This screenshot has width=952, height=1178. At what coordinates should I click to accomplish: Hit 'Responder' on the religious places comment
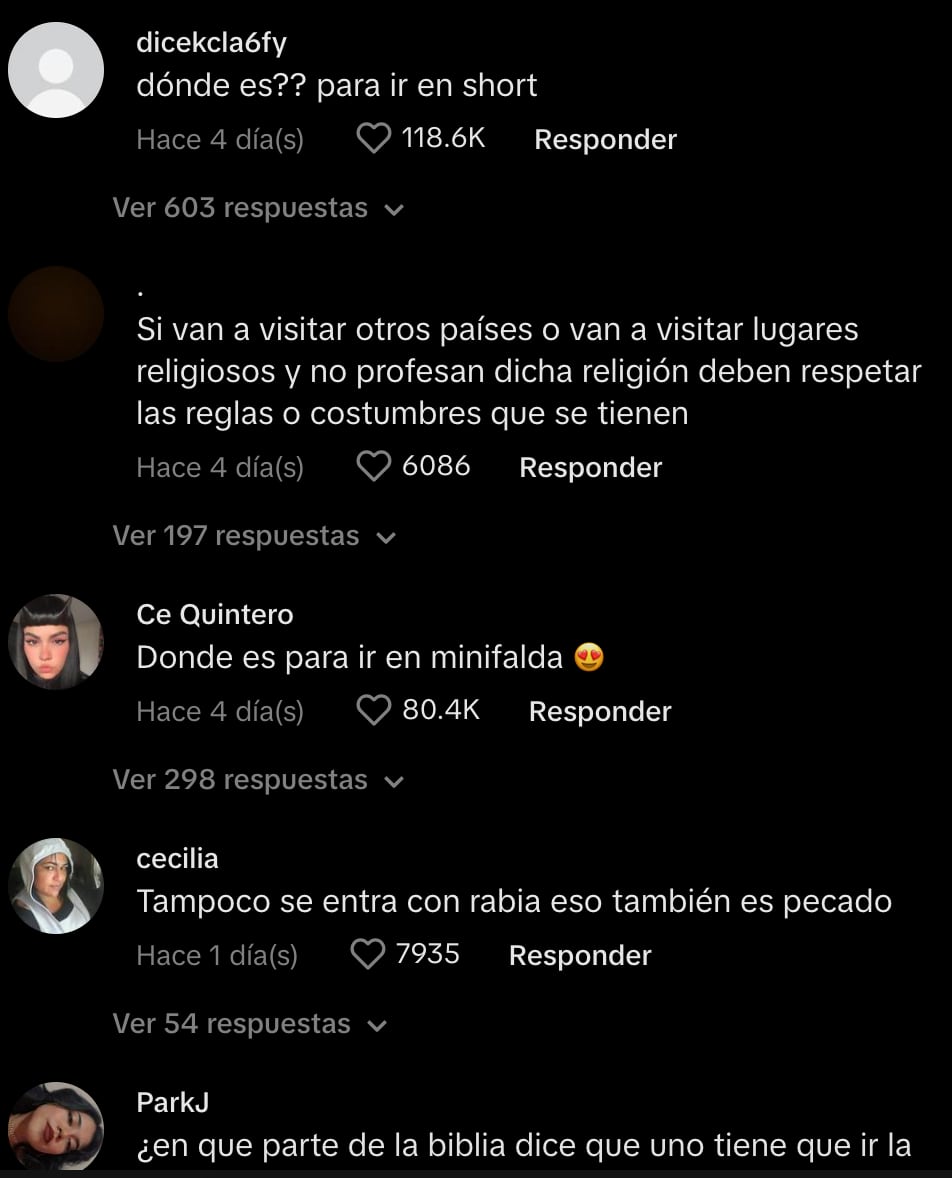[x=590, y=466]
